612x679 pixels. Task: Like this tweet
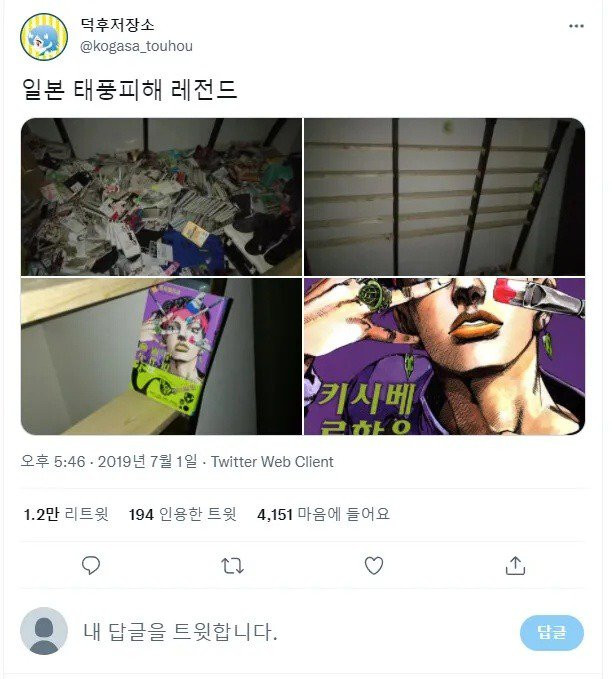point(374,566)
